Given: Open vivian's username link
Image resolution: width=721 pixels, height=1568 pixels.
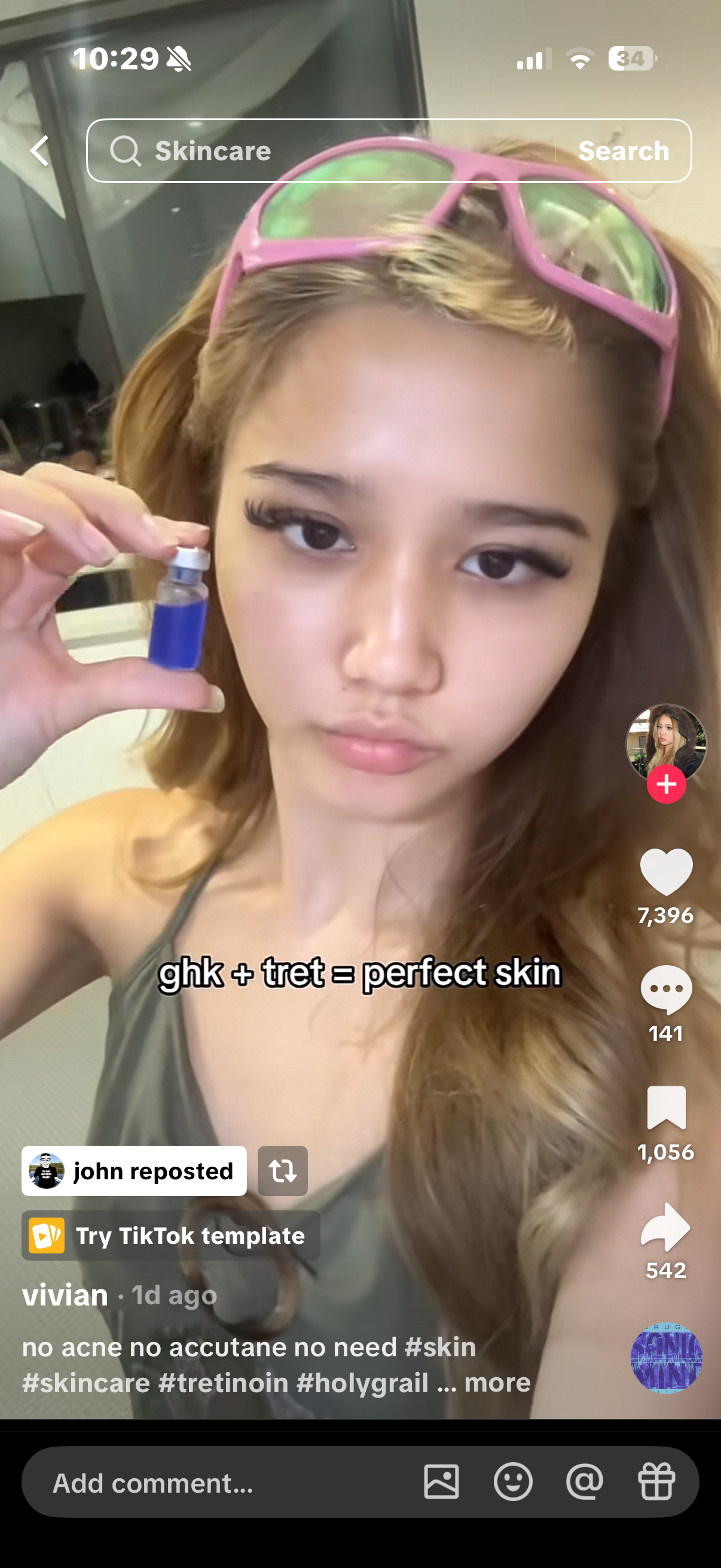Looking at the screenshot, I should tap(65, 1295).
